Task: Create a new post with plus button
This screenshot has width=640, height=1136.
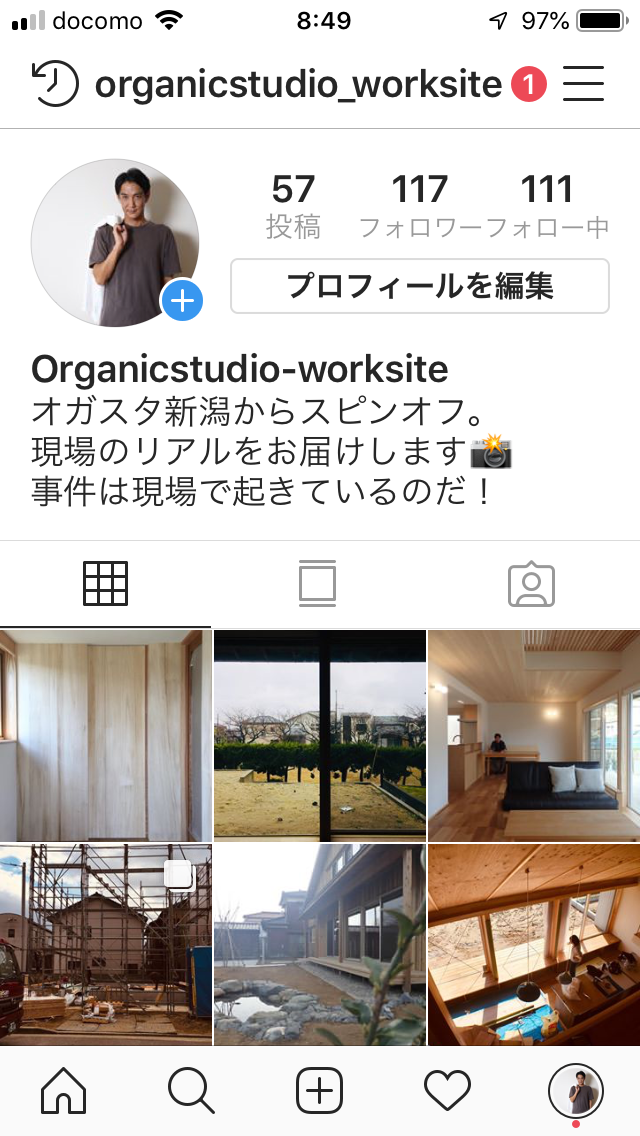Action: coord(319,1090)
